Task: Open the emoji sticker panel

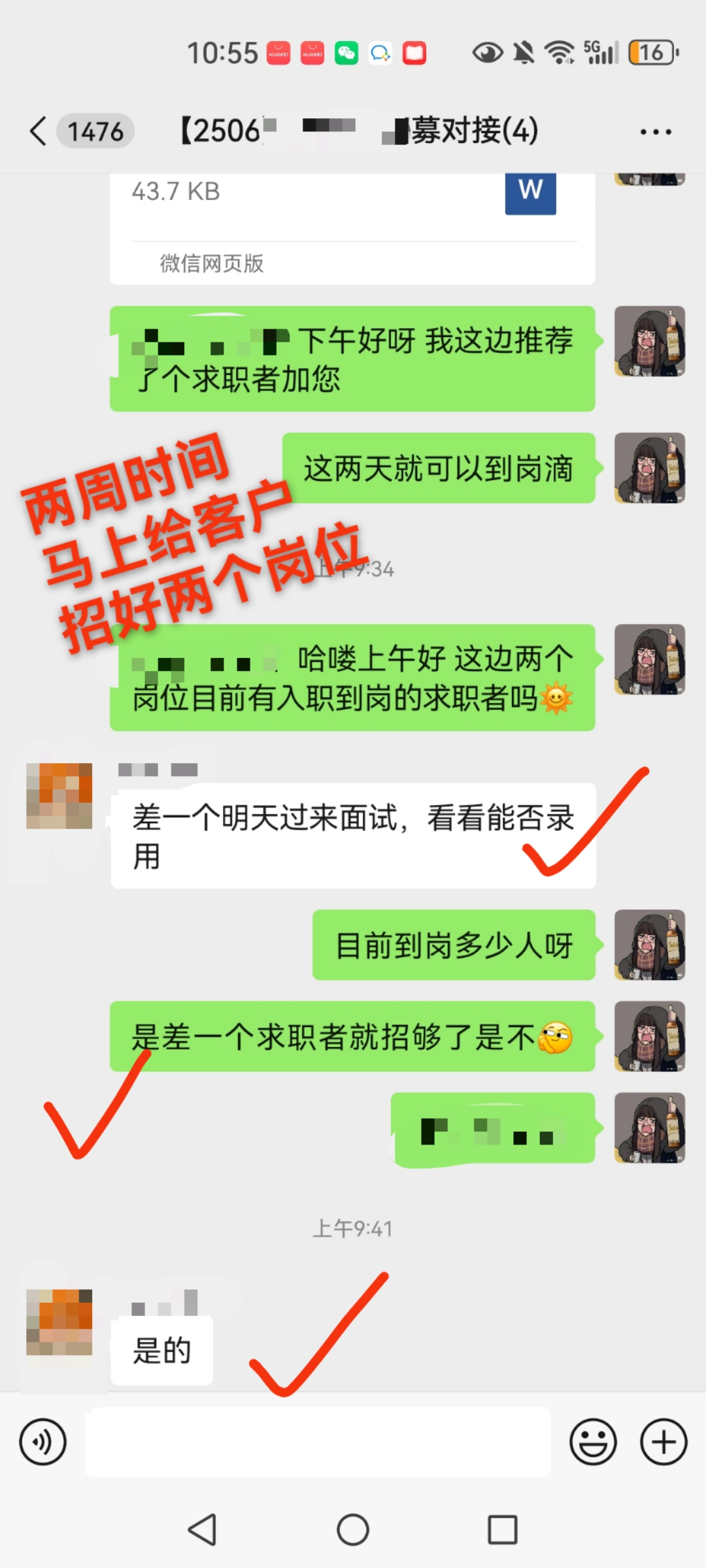Action: [593, 1442]
